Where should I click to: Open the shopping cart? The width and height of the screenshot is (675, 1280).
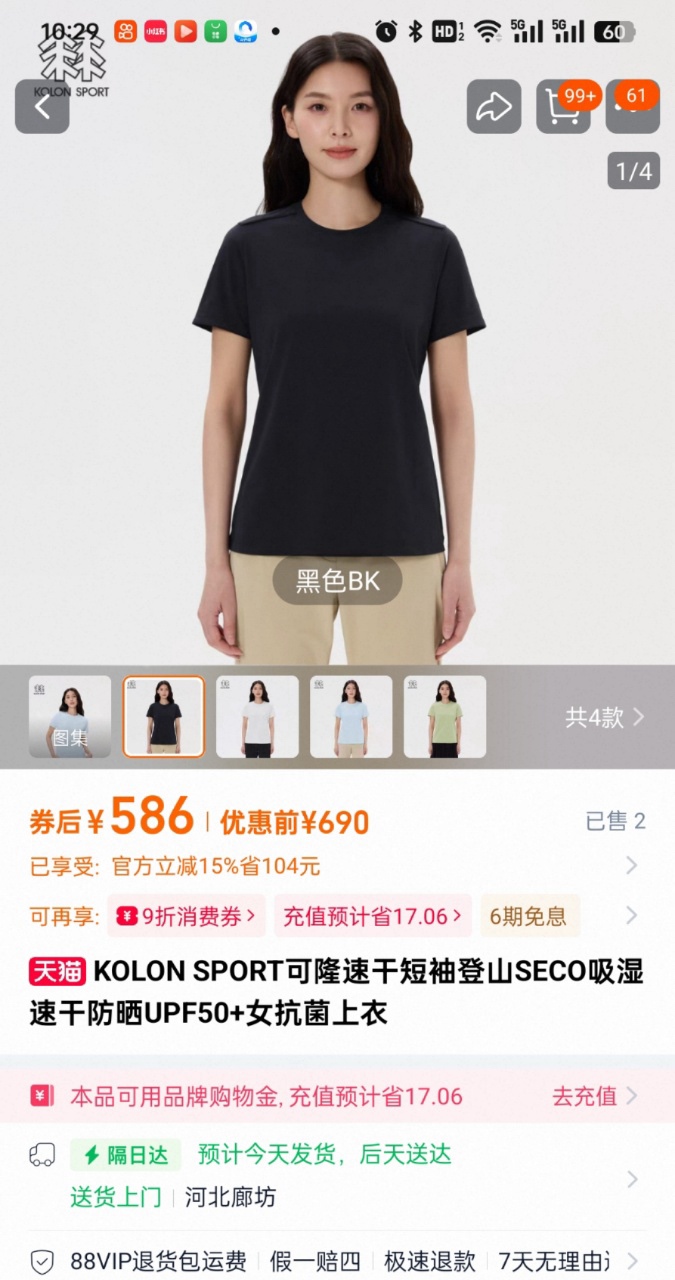pyautogui.click(x=563, y=107)
